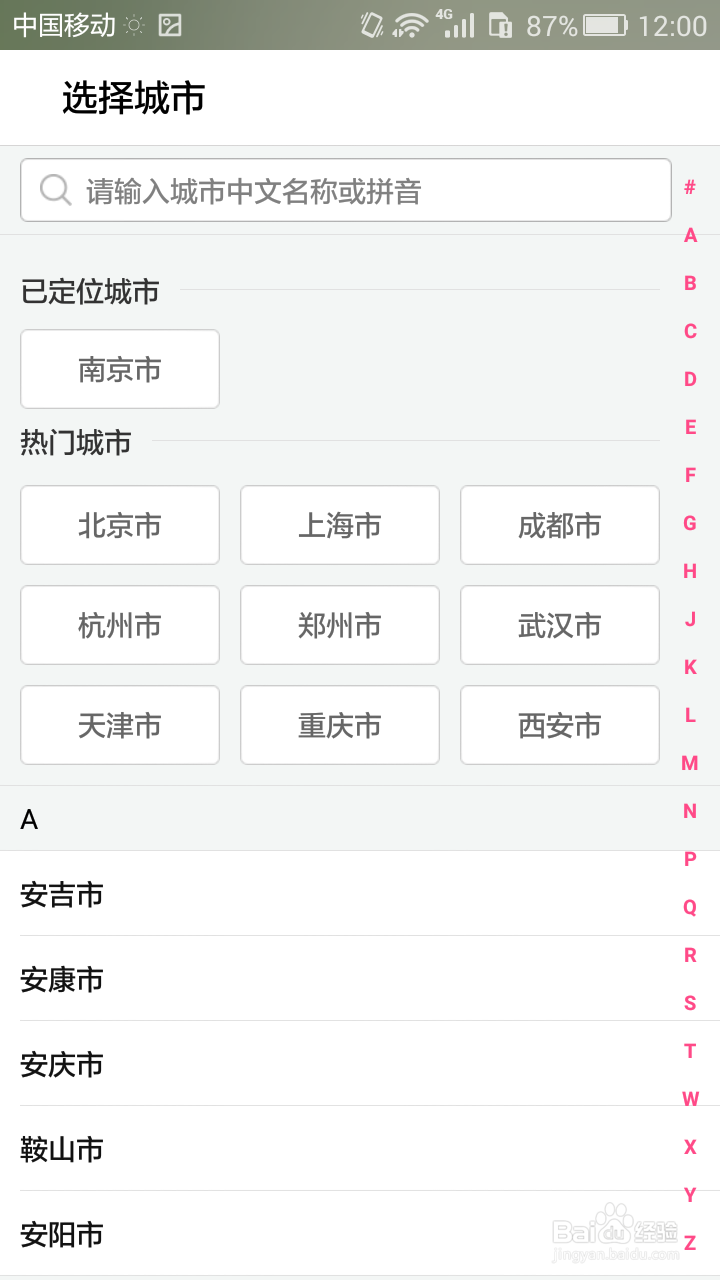Choose 武汉市 hot city button
Screen dimensions: 720x1280
pos(560,625)
